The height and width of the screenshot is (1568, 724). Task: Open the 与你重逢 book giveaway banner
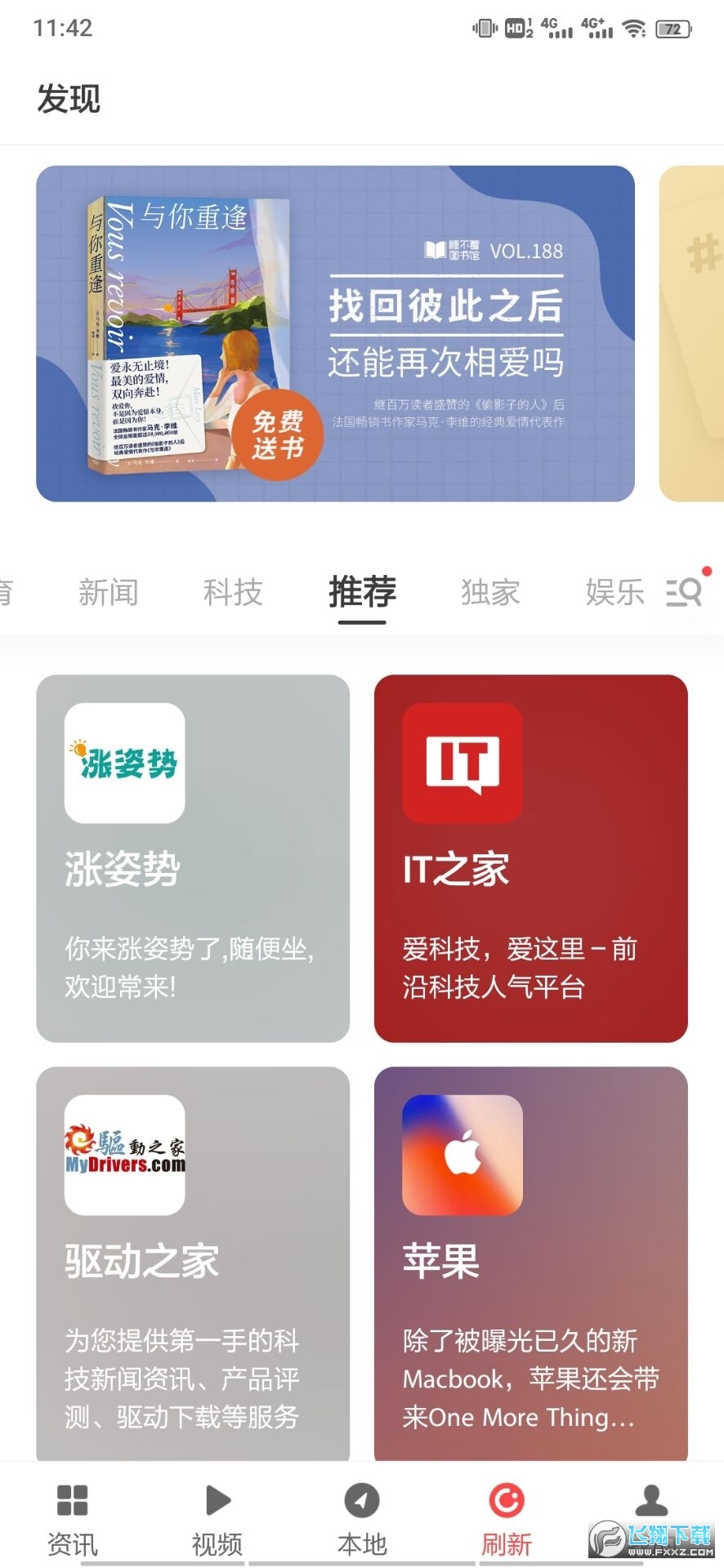coord(335,333)
